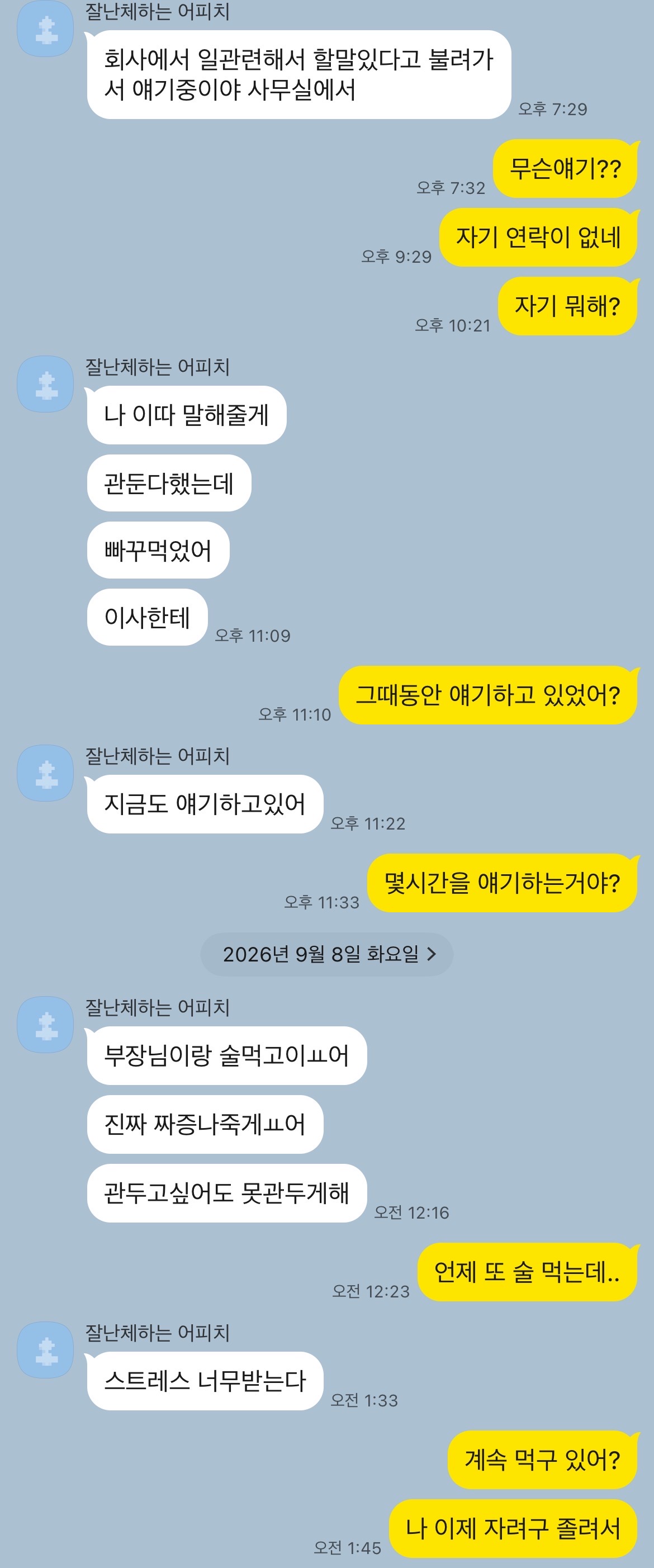The image size is (654, 1568).
Task: Open profile avatar next to '스트레스 너무받는다'
Action: [x=46, y=1350]
